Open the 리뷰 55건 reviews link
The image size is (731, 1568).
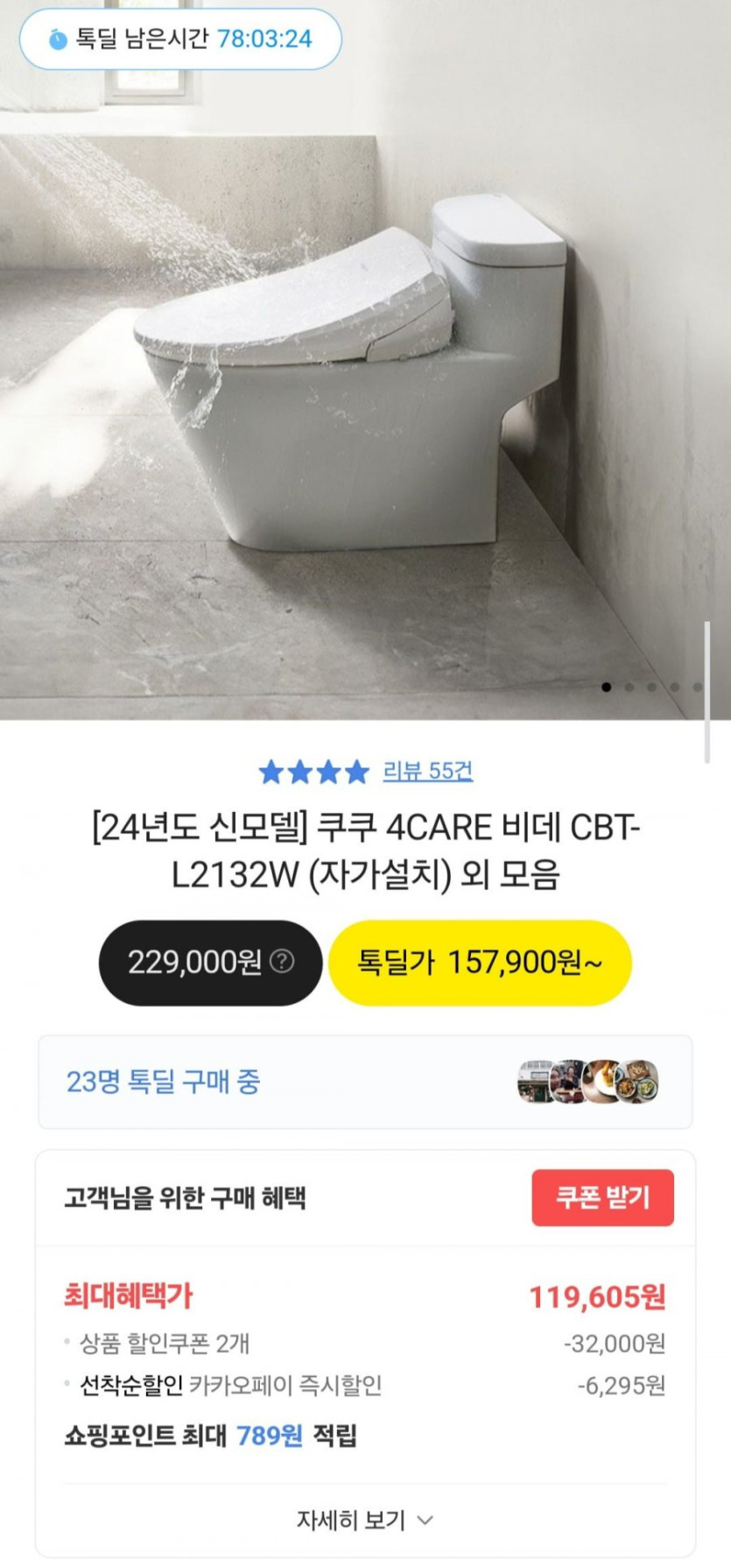point(427,771)
